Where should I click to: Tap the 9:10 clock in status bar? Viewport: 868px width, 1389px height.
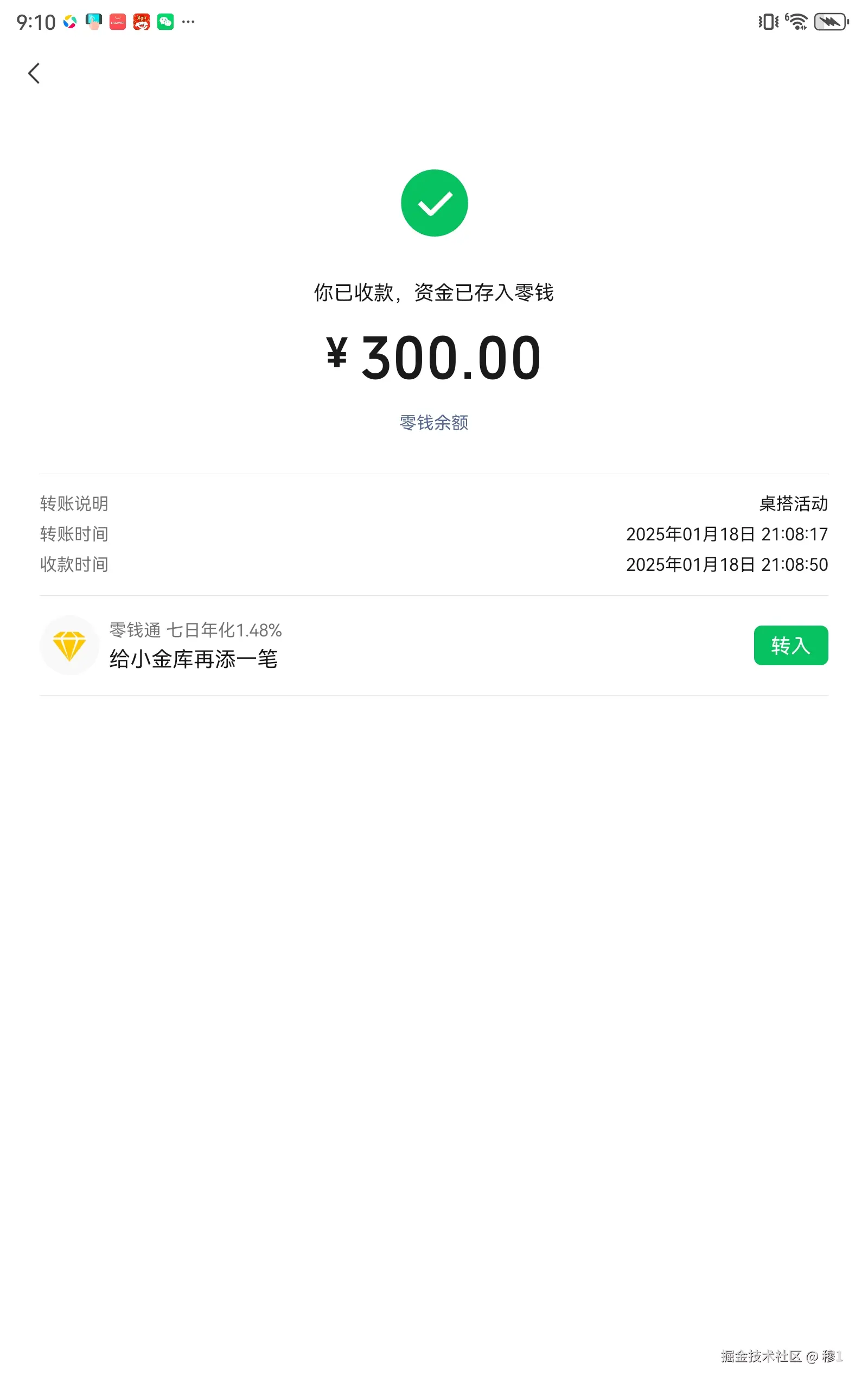[x=36, y=21]
